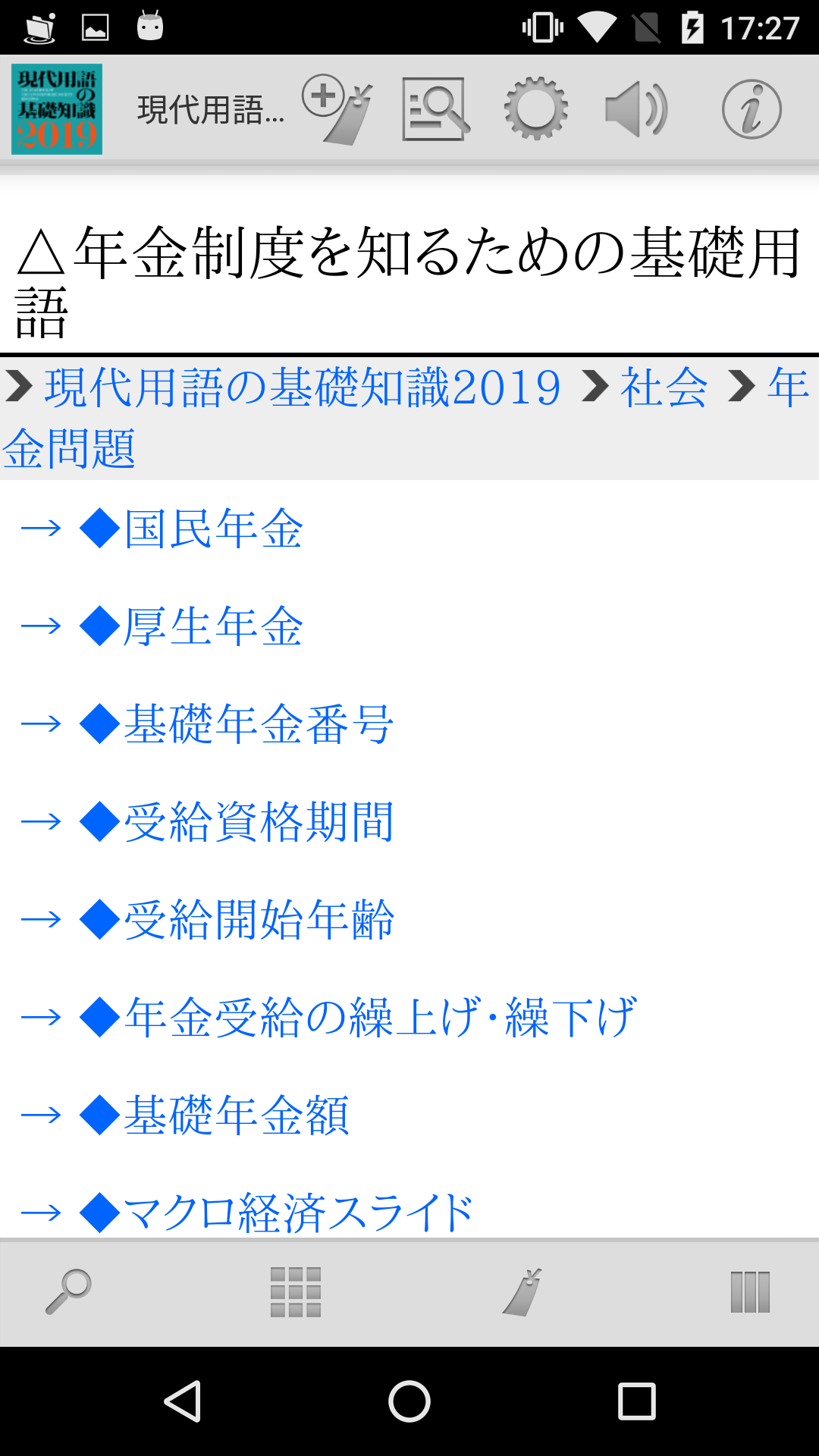Image resolution: width=819 pixels, height=1456 pixels.
Task: Open 現代用語の基礎知識2019 breadcrumb link
Action: click(x=302, y=388)
